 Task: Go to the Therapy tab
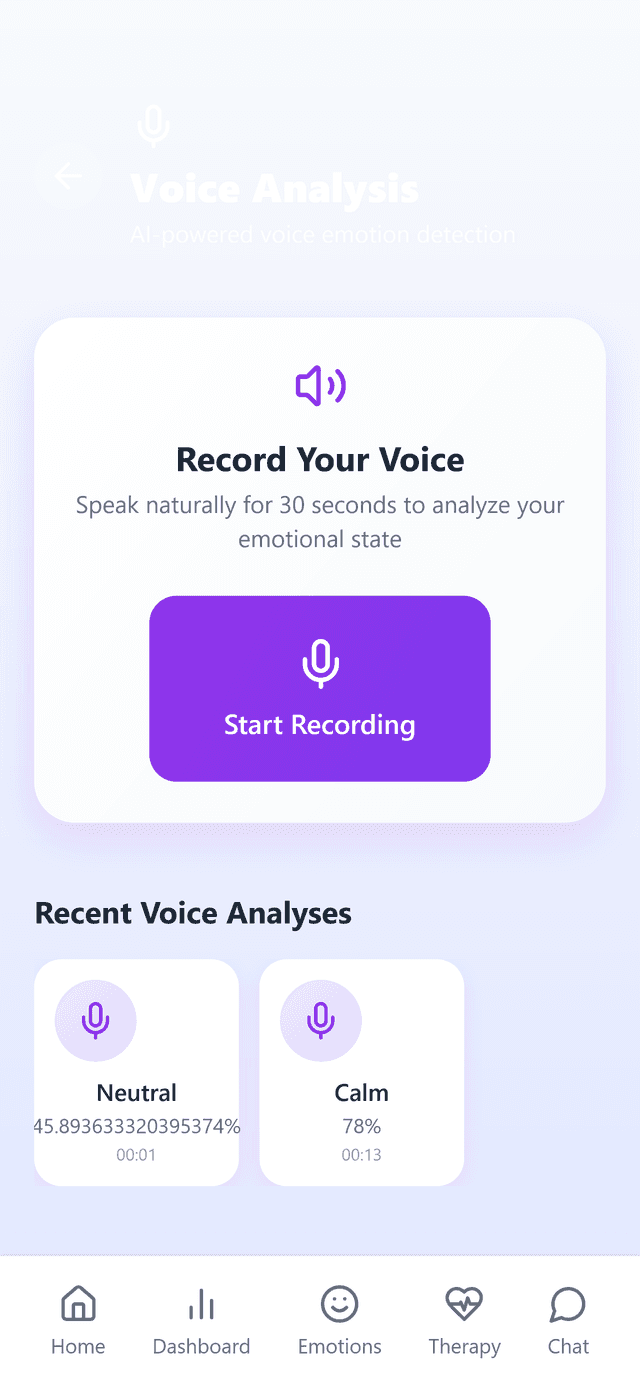[464, 1321]
